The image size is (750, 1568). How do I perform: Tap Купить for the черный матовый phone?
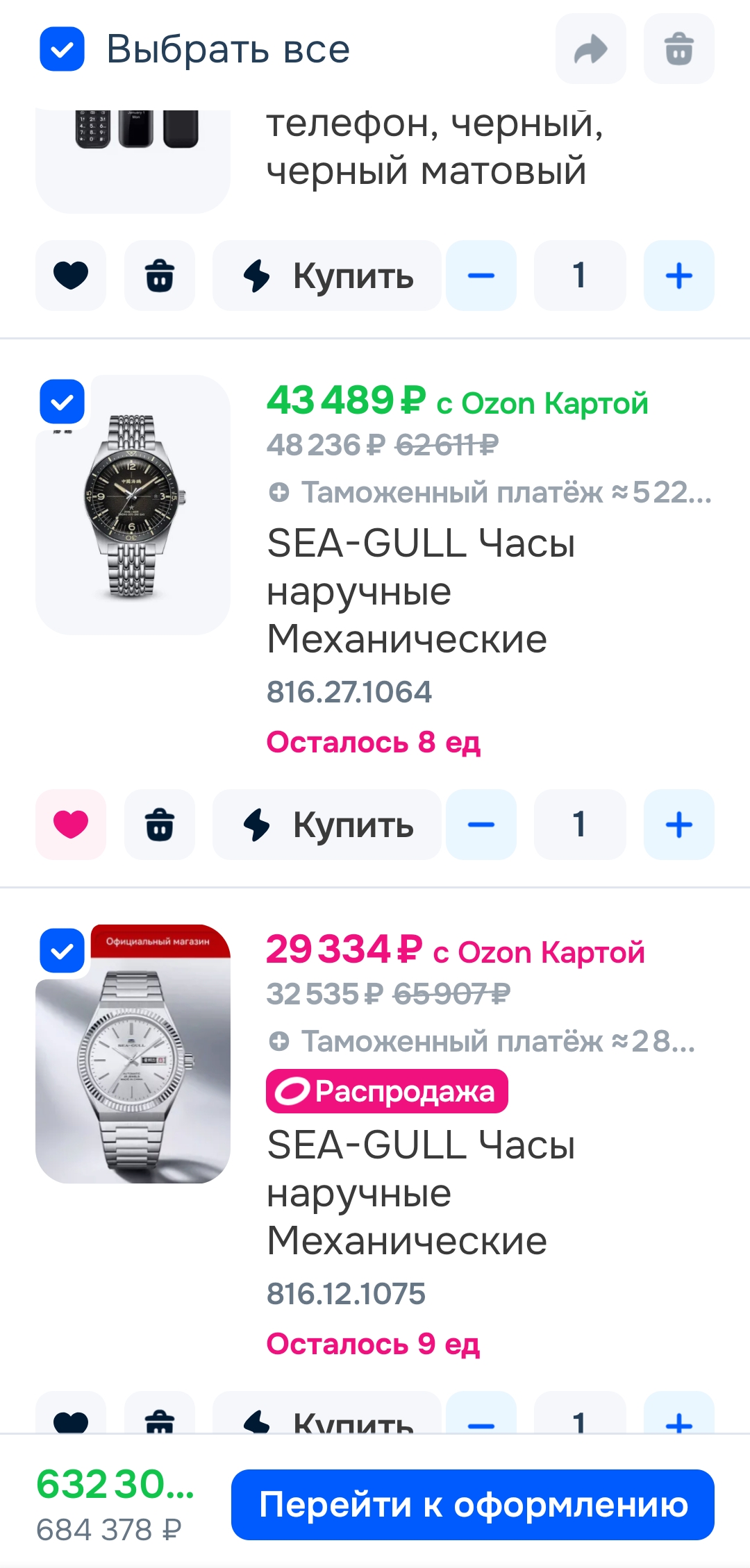[327, 276]
